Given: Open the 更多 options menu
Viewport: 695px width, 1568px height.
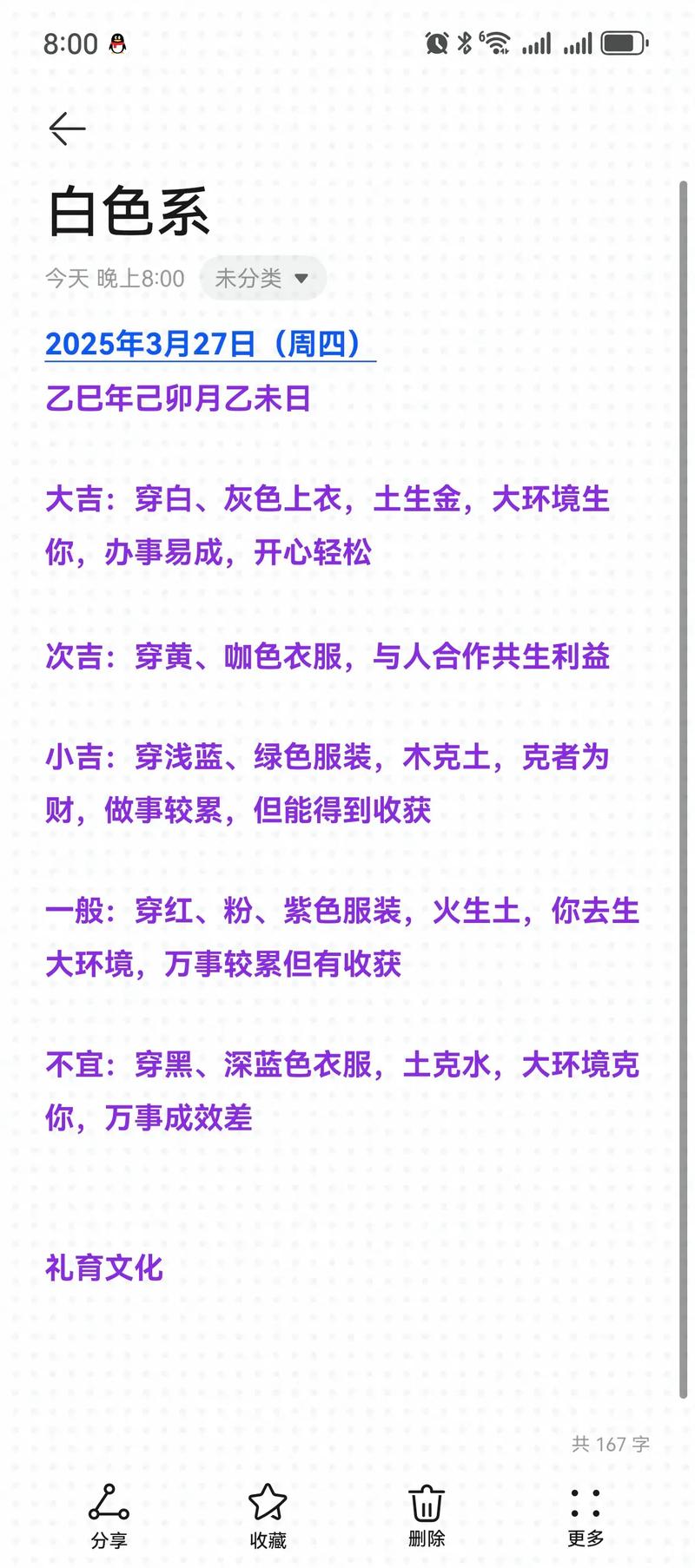Looking at the screenshot, I should coord(586,1514).
